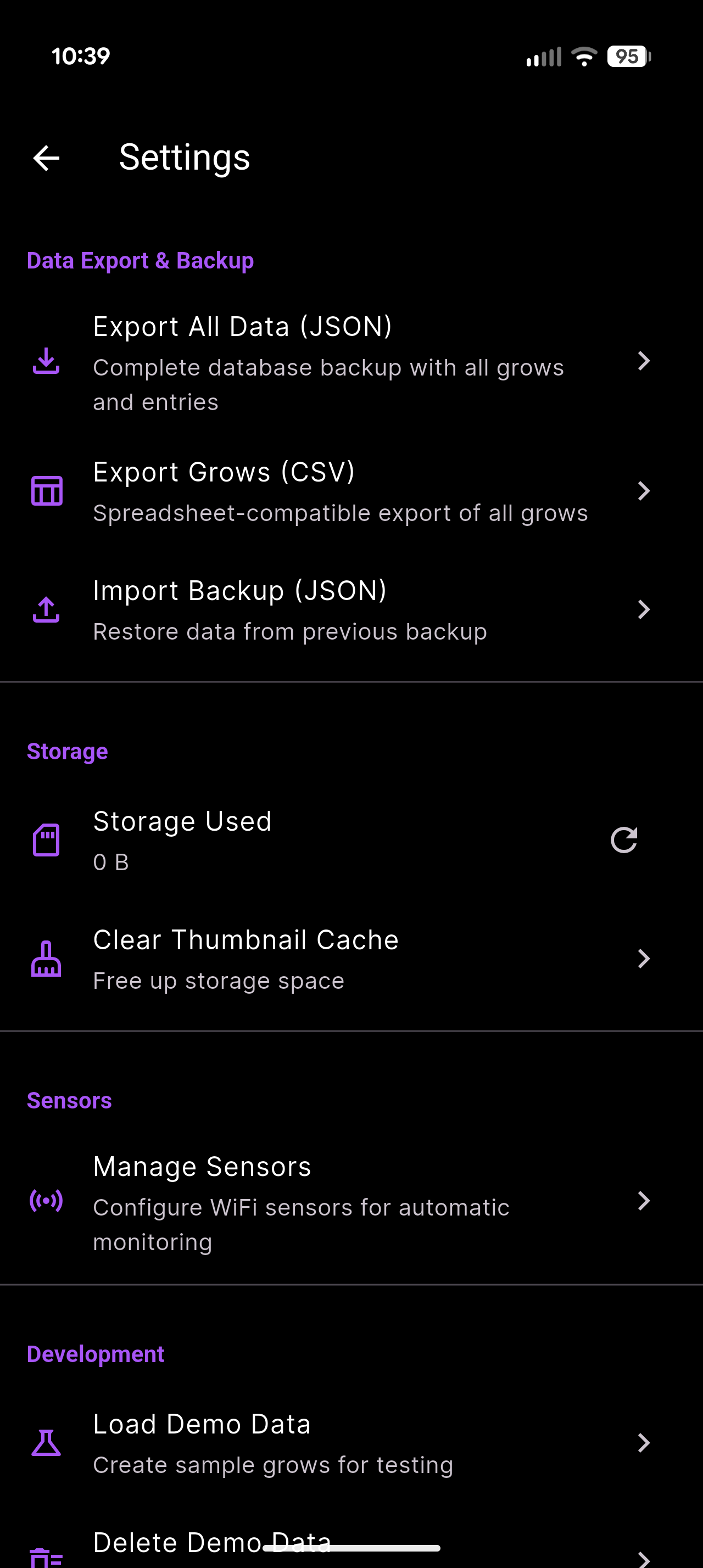
Task: Tap the Storage Used value showing 0 B
Action: click(111, 862)
